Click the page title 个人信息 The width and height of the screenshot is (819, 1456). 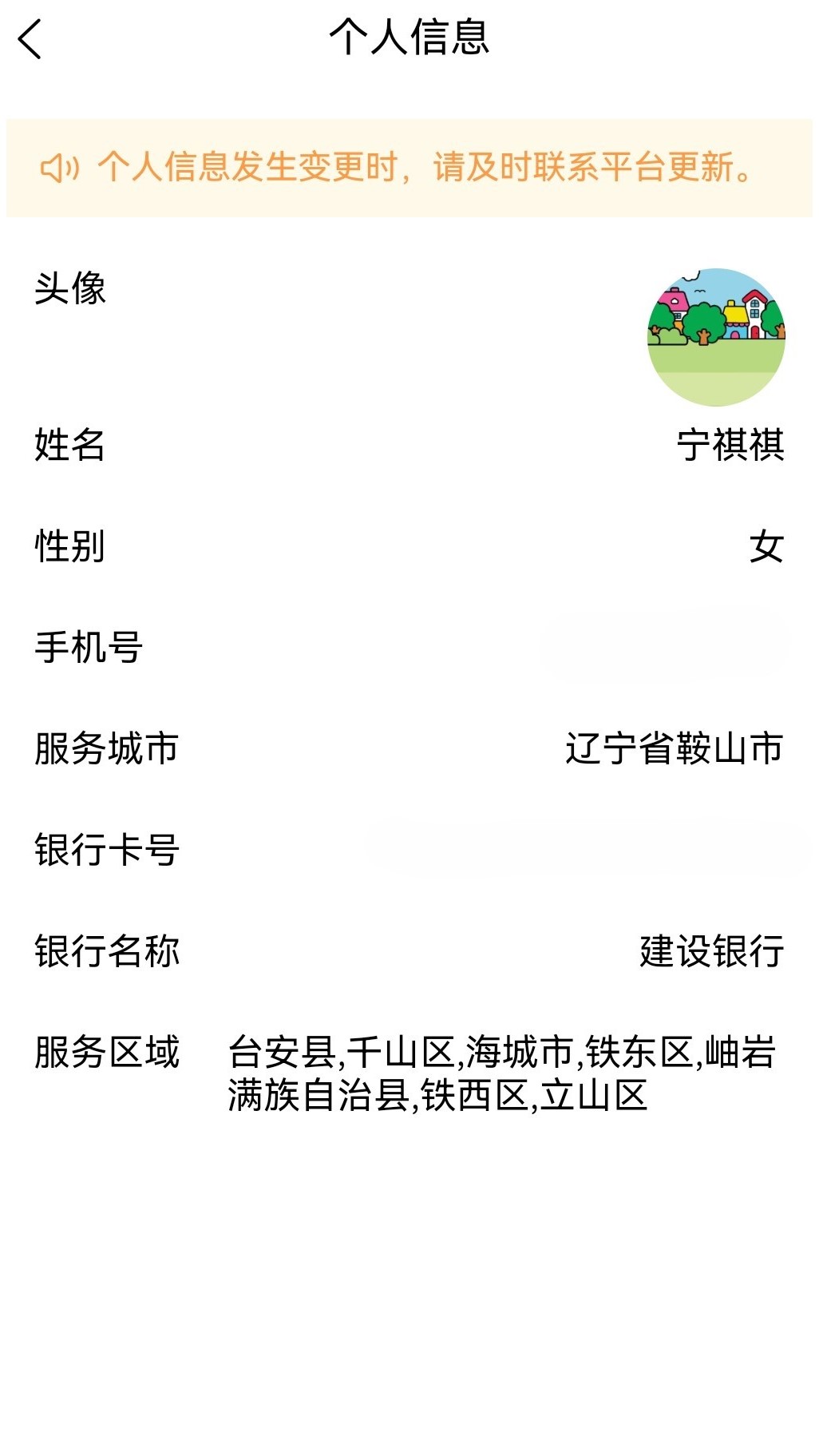point(409,38)
